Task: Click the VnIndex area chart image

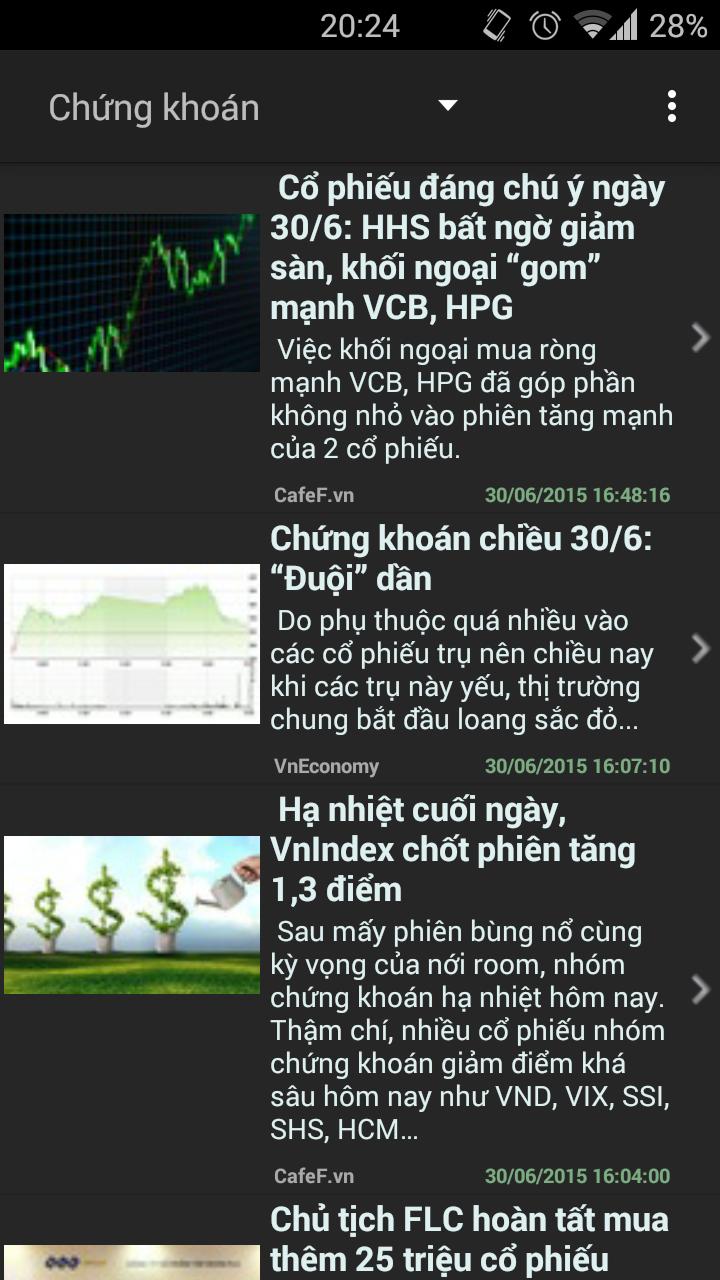Action: pyautogui.click(x=132, y=642)
